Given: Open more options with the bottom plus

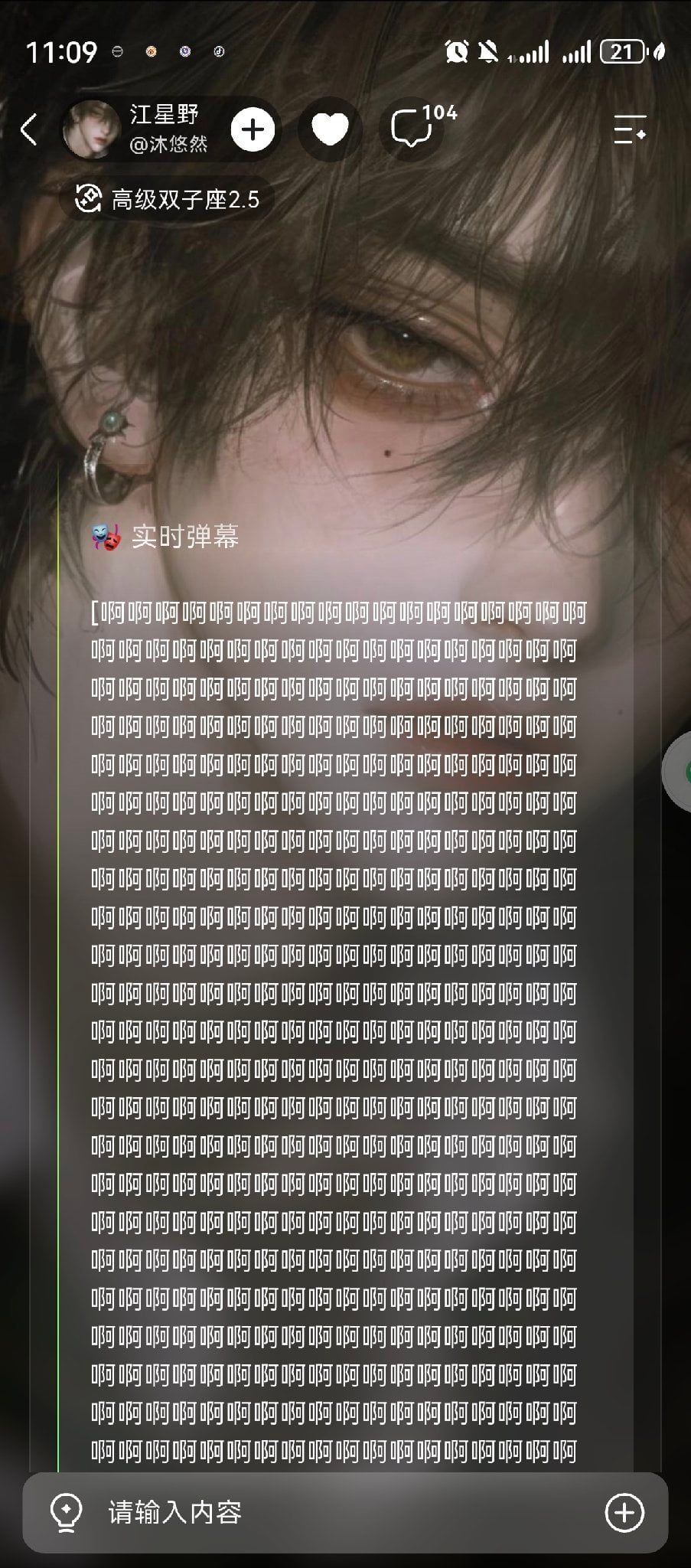Looking at the screenshot, I should click(624, 1512).
